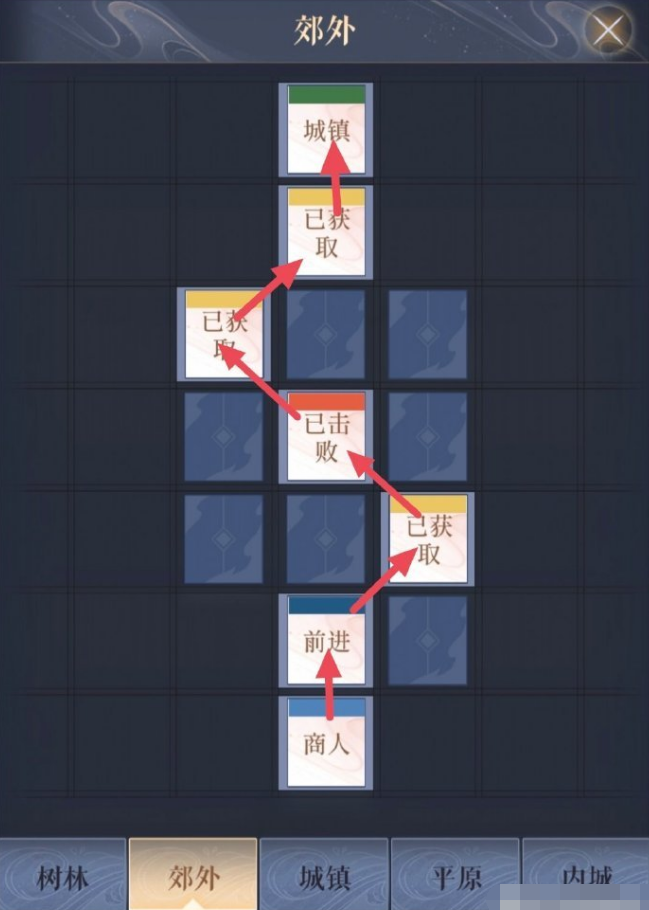Switch to the 内城 tab

pos(586,877)
